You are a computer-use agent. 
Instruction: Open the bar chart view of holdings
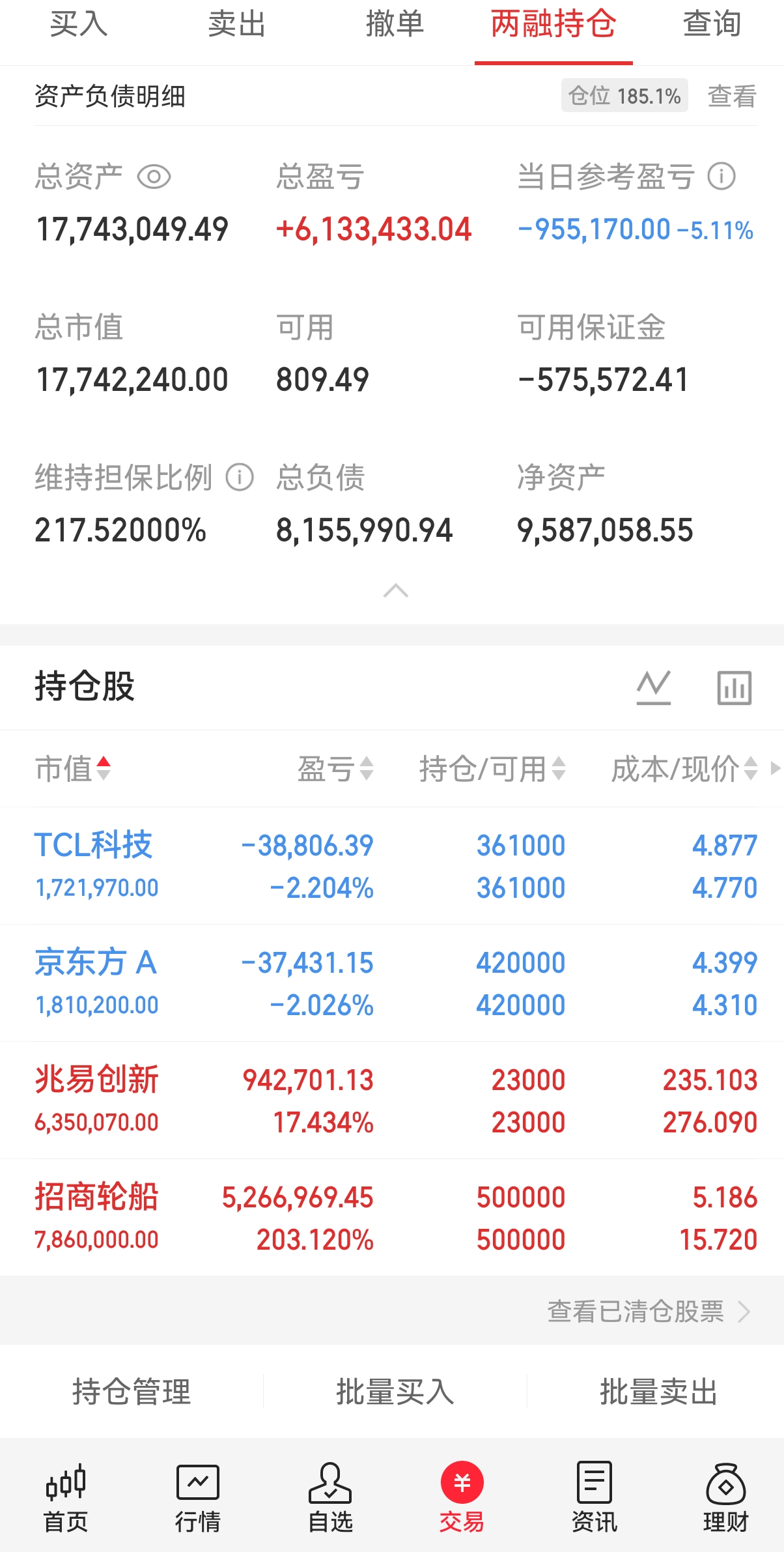pyautogui.click(x=735, y=687)
